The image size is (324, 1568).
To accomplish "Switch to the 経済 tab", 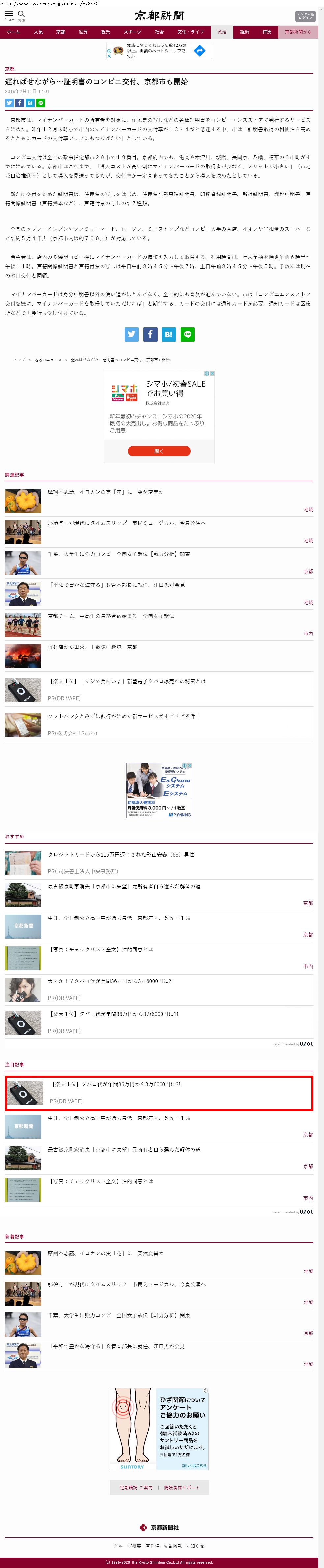I will point(244,32).
